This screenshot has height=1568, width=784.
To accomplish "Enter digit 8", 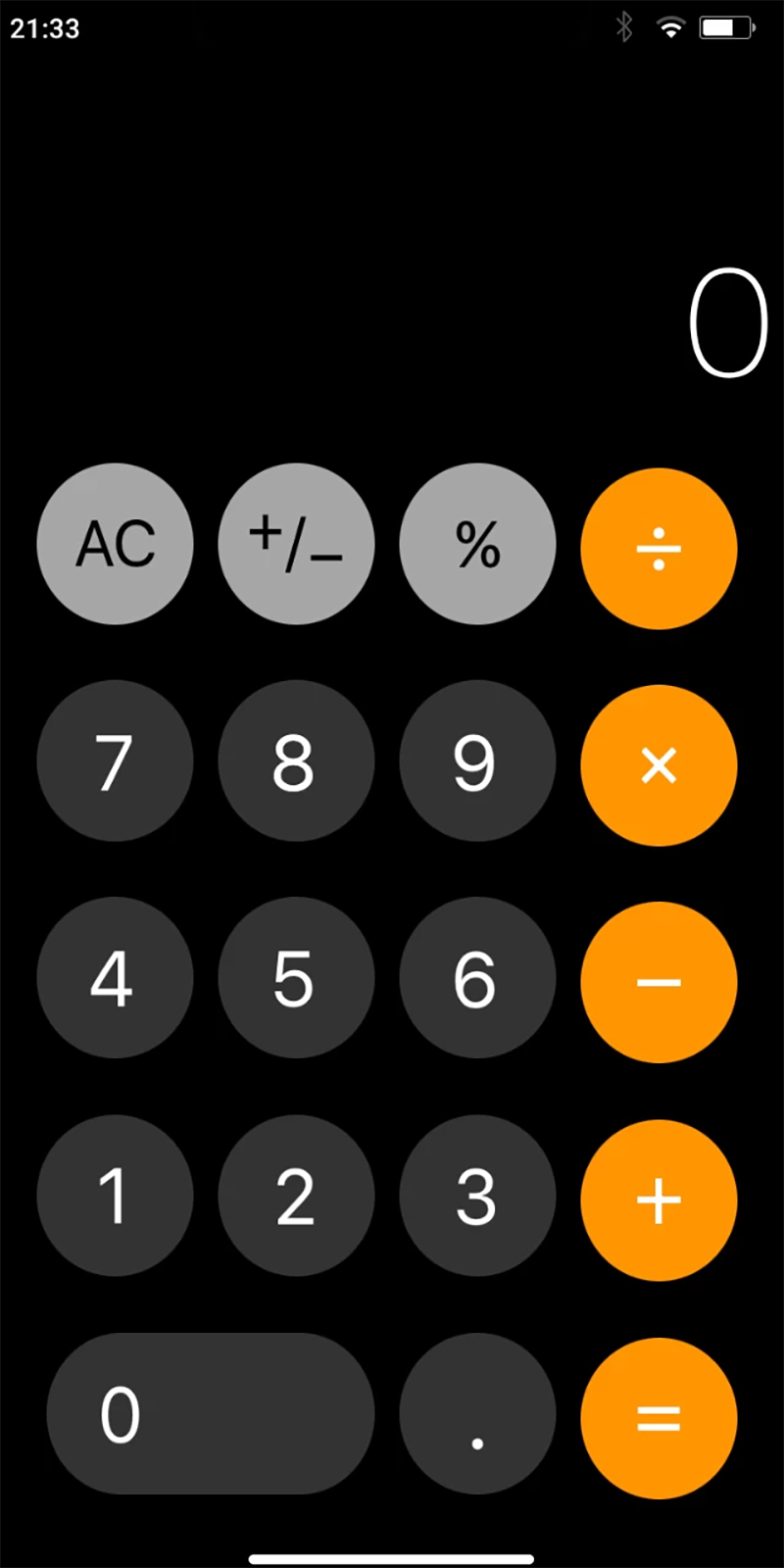I will (x=296, y=761).
